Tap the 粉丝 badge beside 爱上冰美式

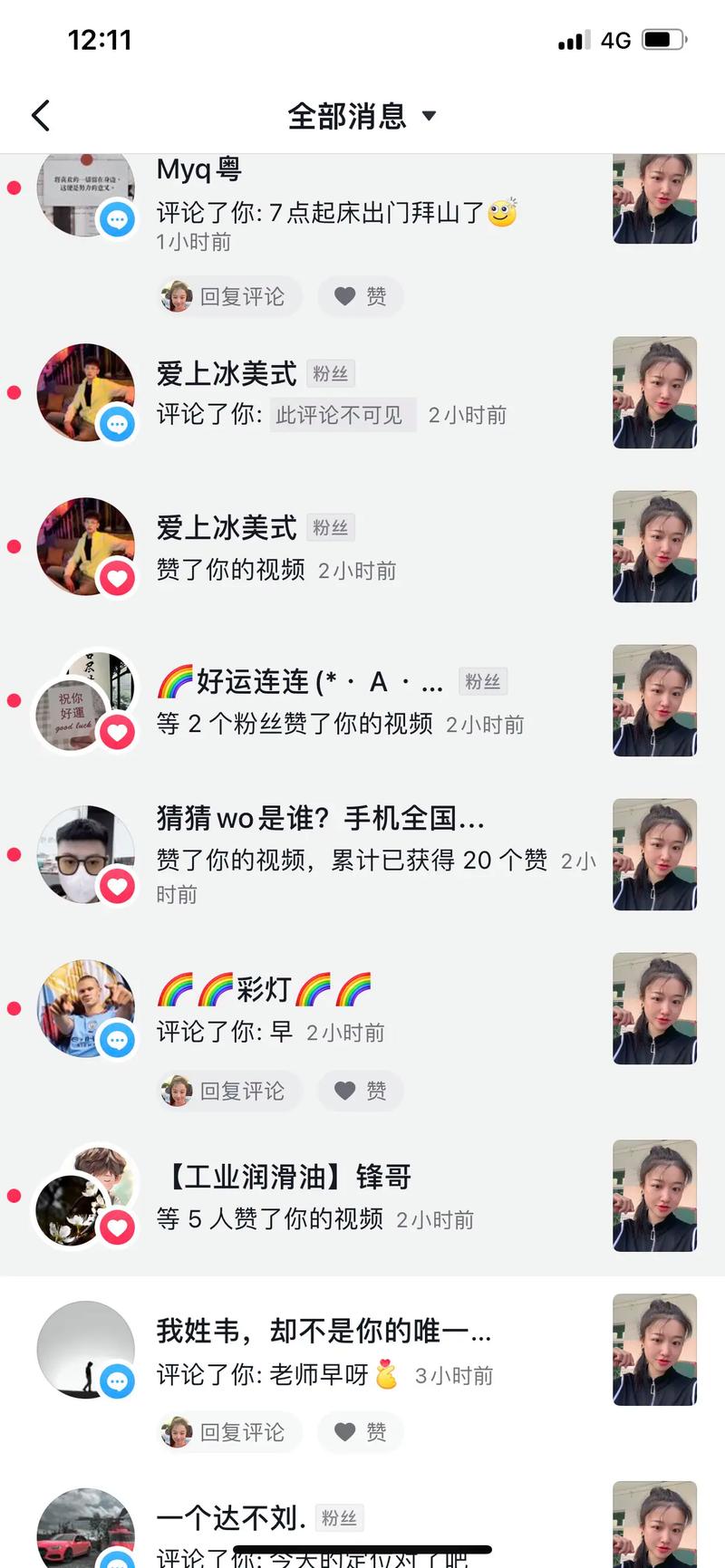coord(330,373)
